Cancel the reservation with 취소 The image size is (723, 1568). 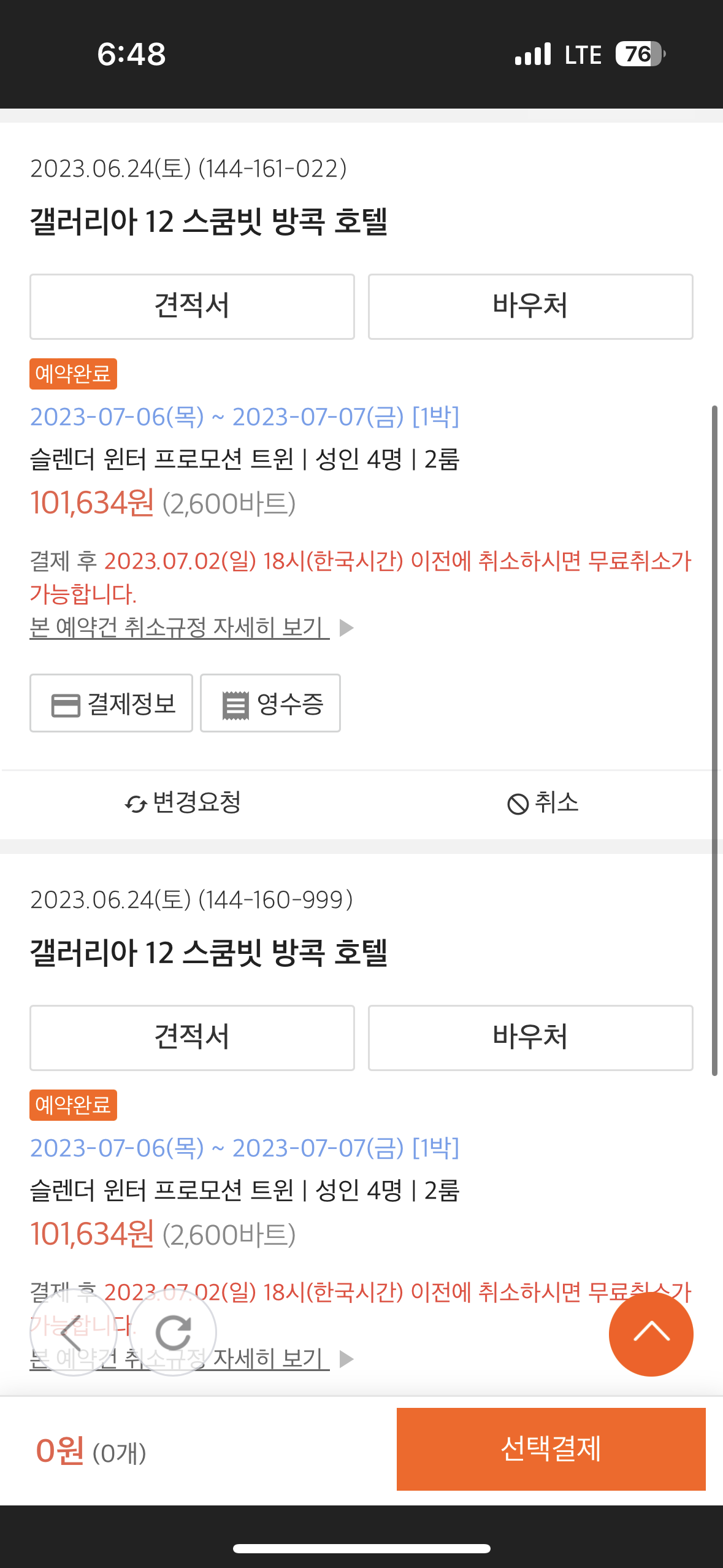[543, 803]
